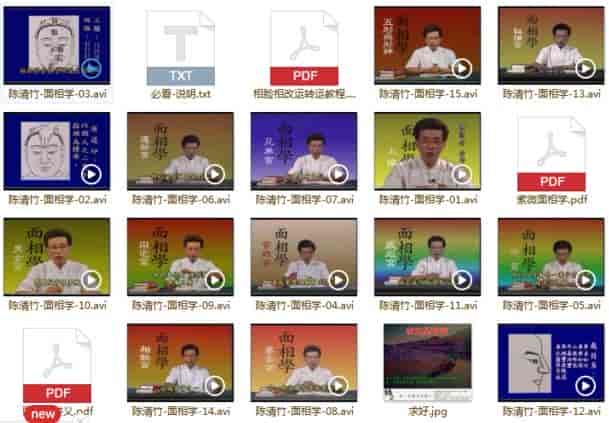Open video 陈清竹-面相学-09.avi
Viewport: 609px width, 423px height.
click(181, 256)
